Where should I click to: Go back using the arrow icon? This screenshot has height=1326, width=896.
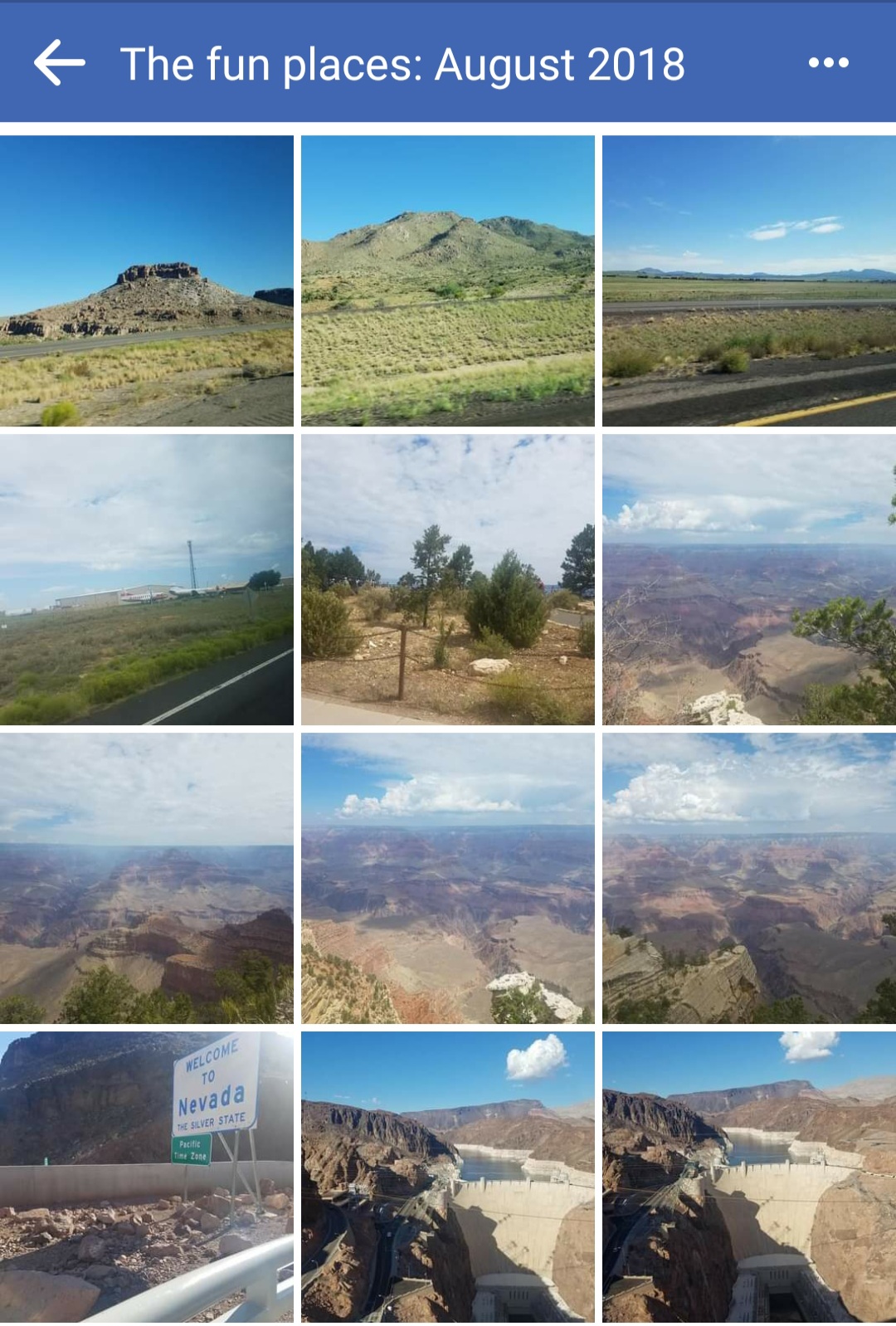click(x=59, y=63)
